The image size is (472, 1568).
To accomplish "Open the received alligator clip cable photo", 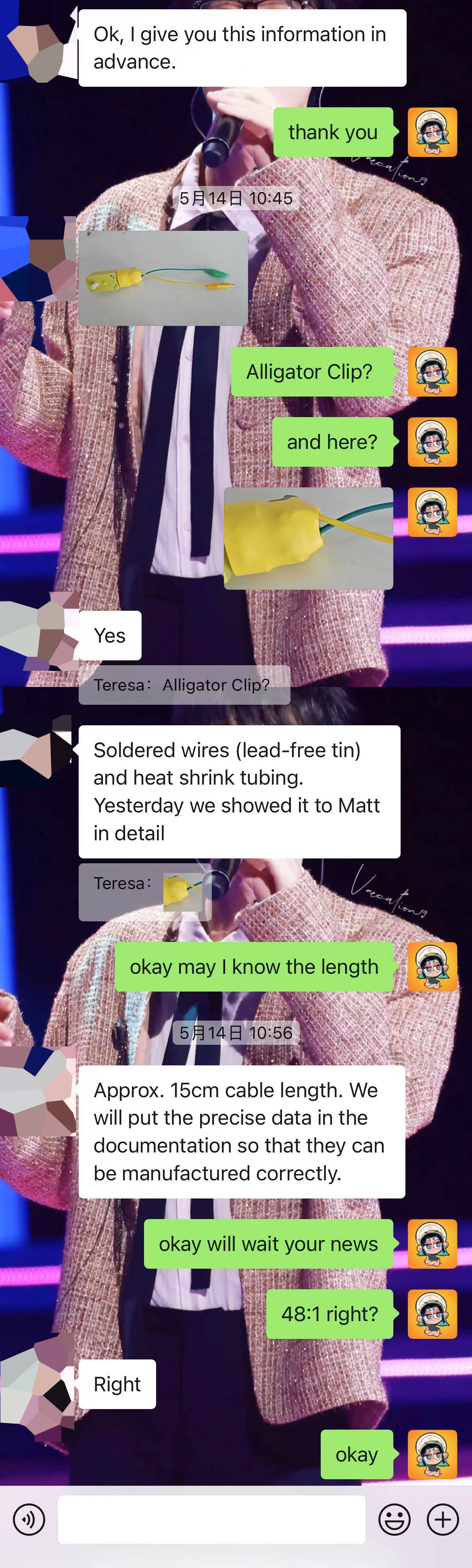I will (163, 278).
